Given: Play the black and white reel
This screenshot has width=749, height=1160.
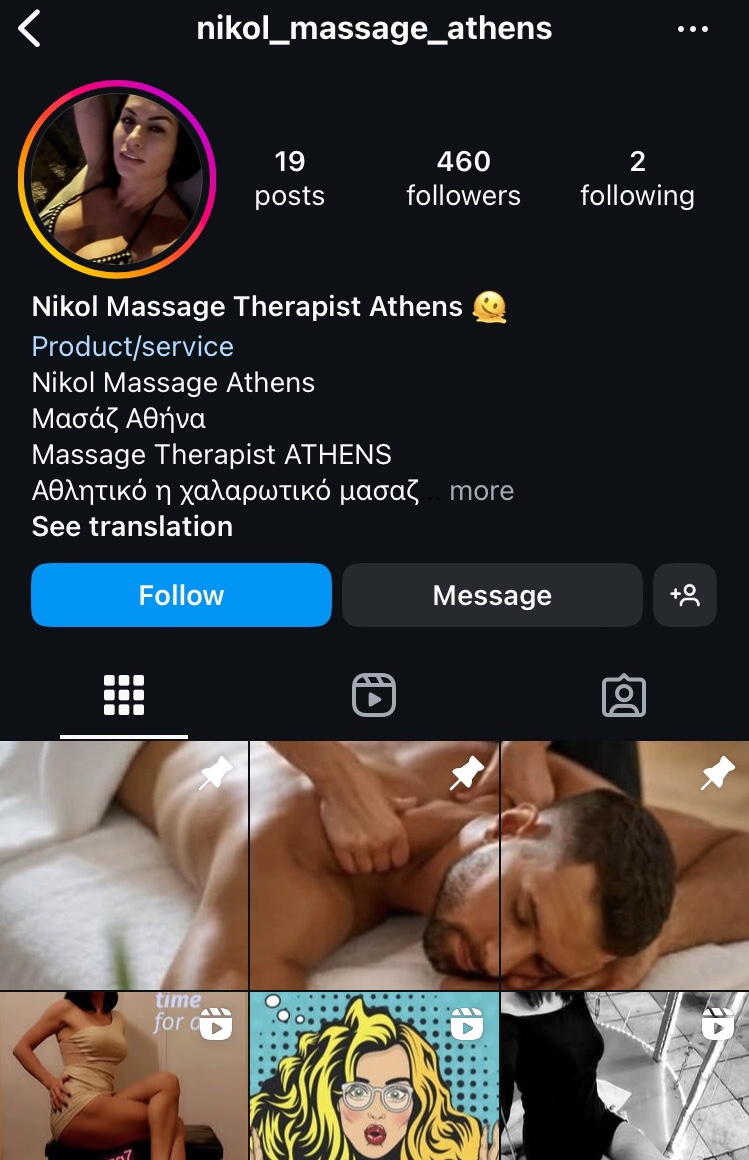Looking at the screenshot, I should (x=625, y=1075).
